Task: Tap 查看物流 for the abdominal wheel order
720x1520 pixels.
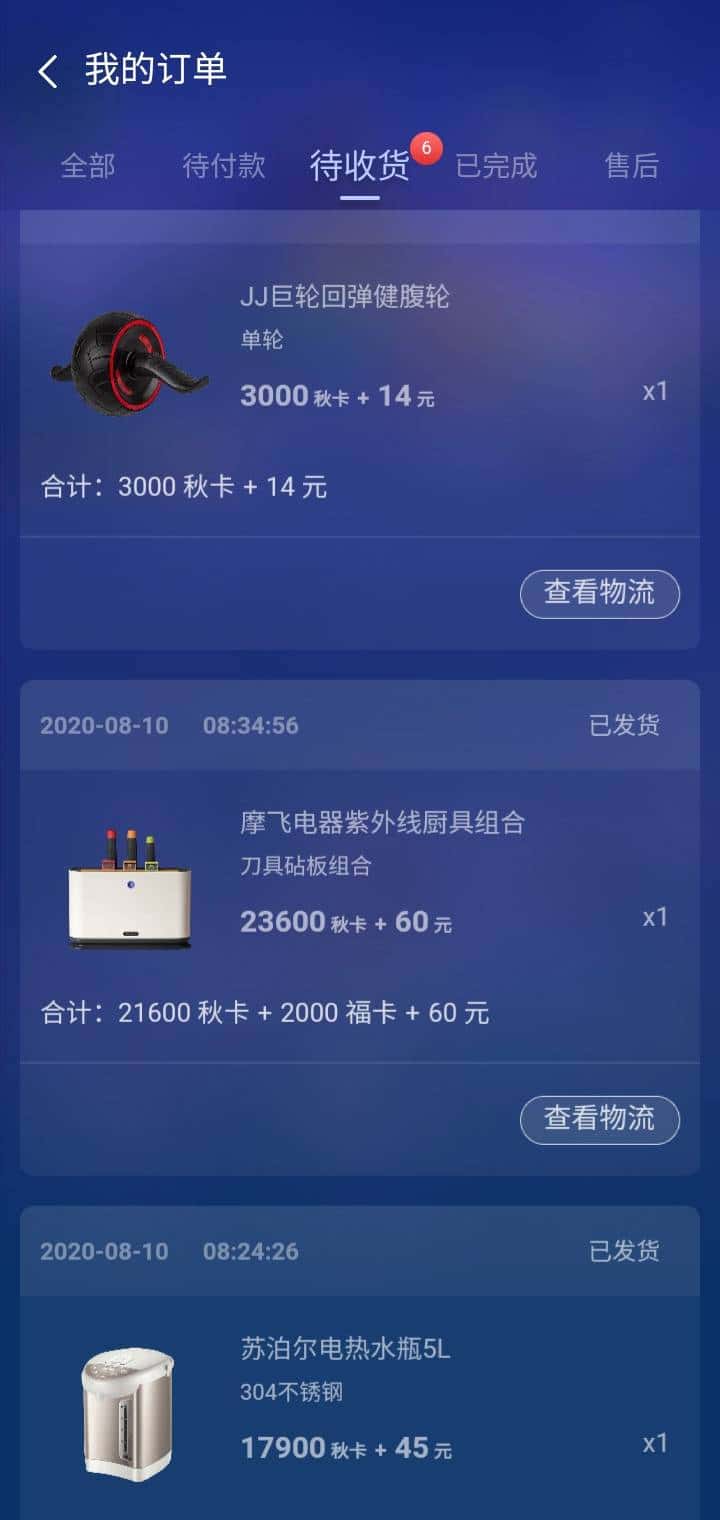Action: point(599,593)
